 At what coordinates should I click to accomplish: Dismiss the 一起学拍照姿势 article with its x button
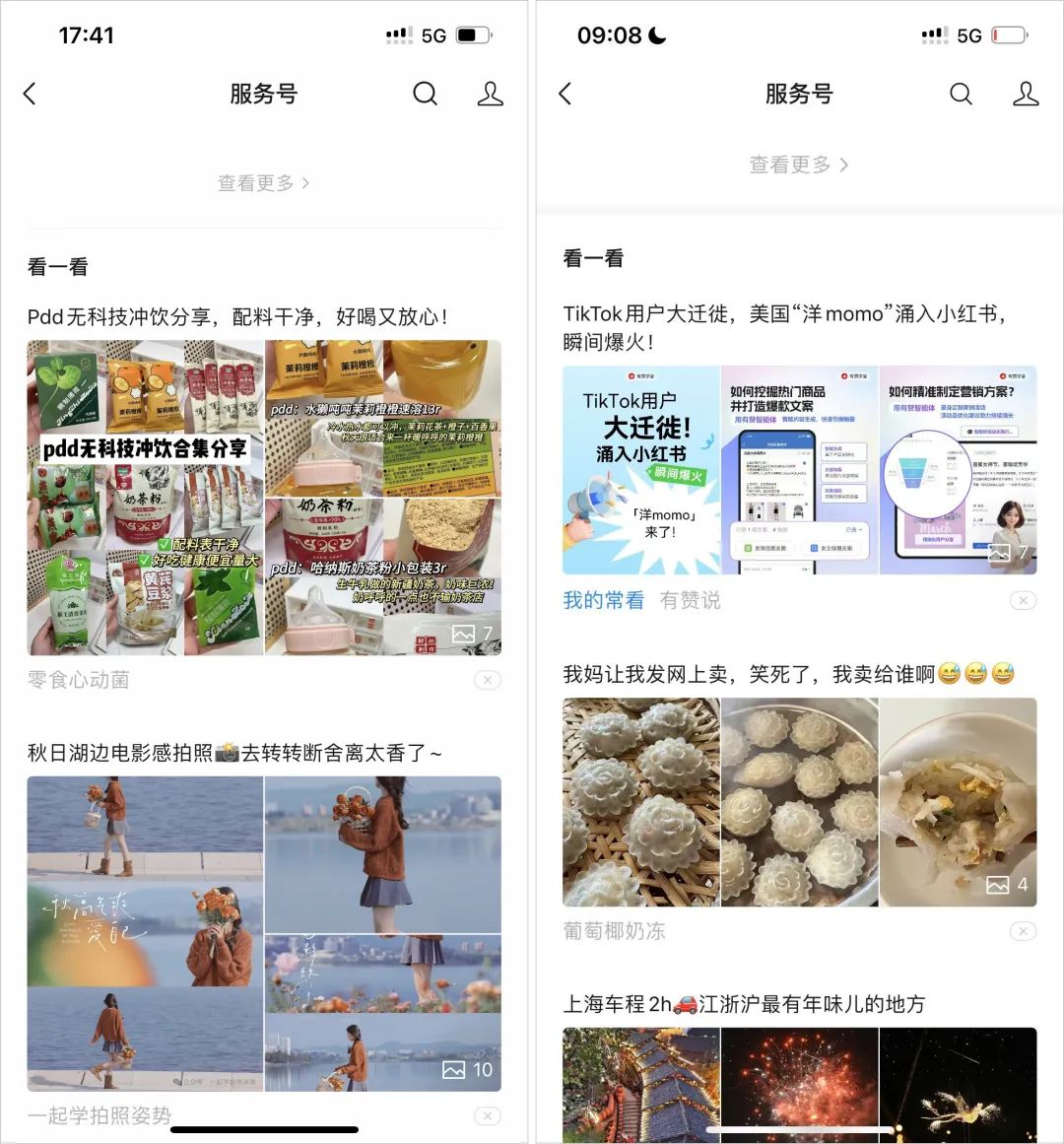487,1116
